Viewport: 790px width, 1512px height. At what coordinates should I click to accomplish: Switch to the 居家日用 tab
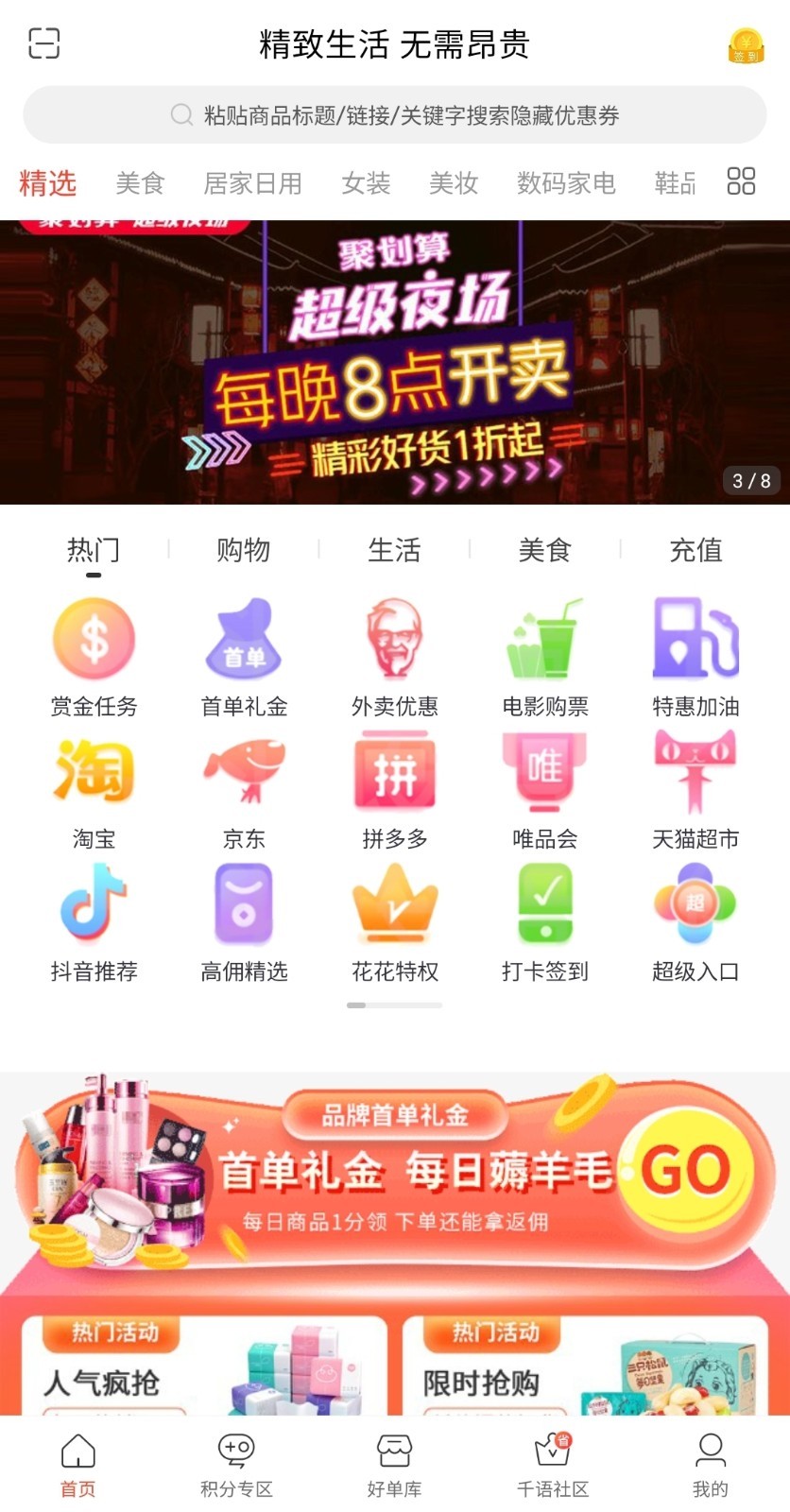[x=252, y=182]
